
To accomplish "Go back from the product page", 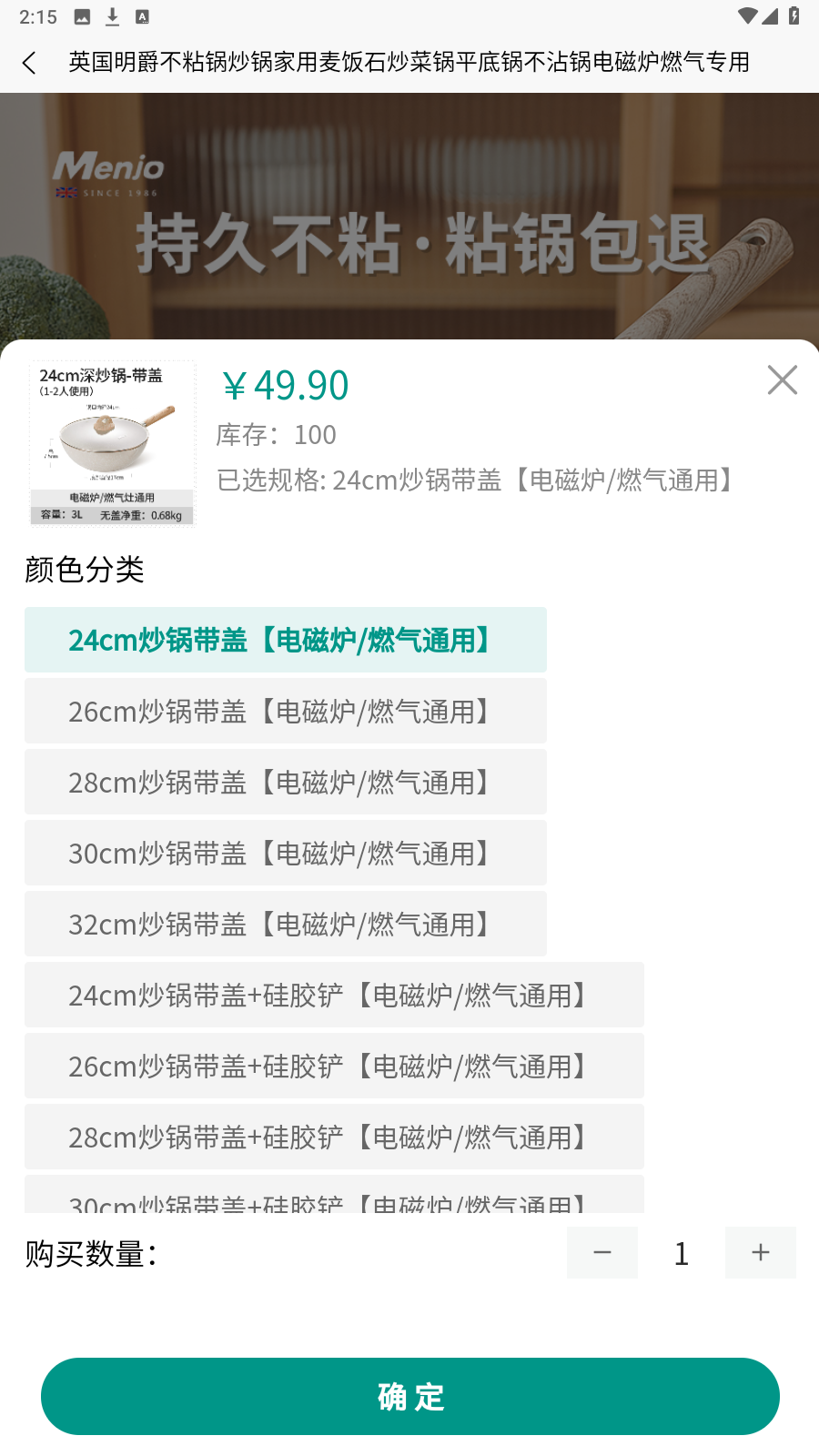I will [29, 62].
